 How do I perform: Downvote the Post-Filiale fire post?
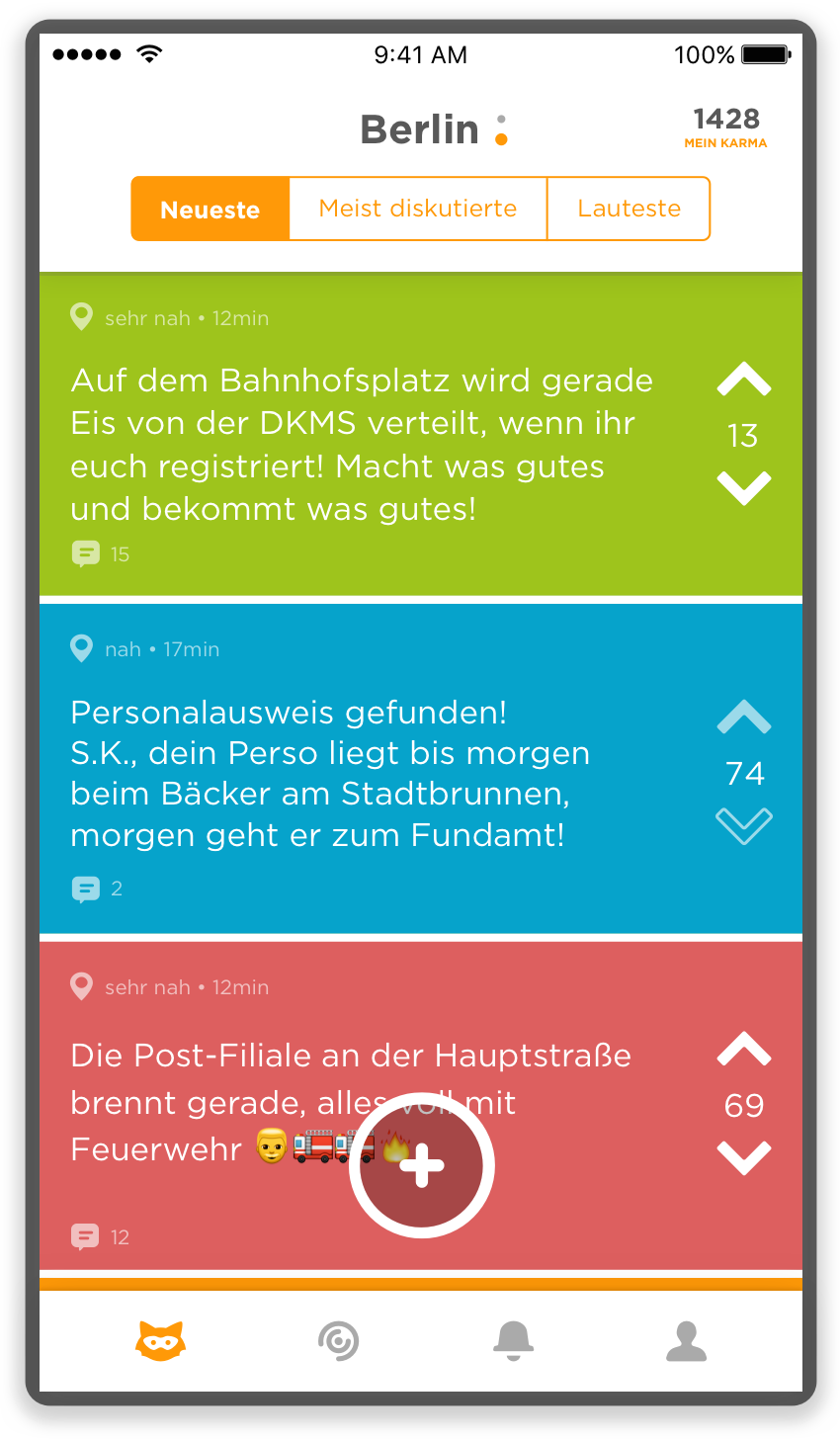pos(743,1157)
